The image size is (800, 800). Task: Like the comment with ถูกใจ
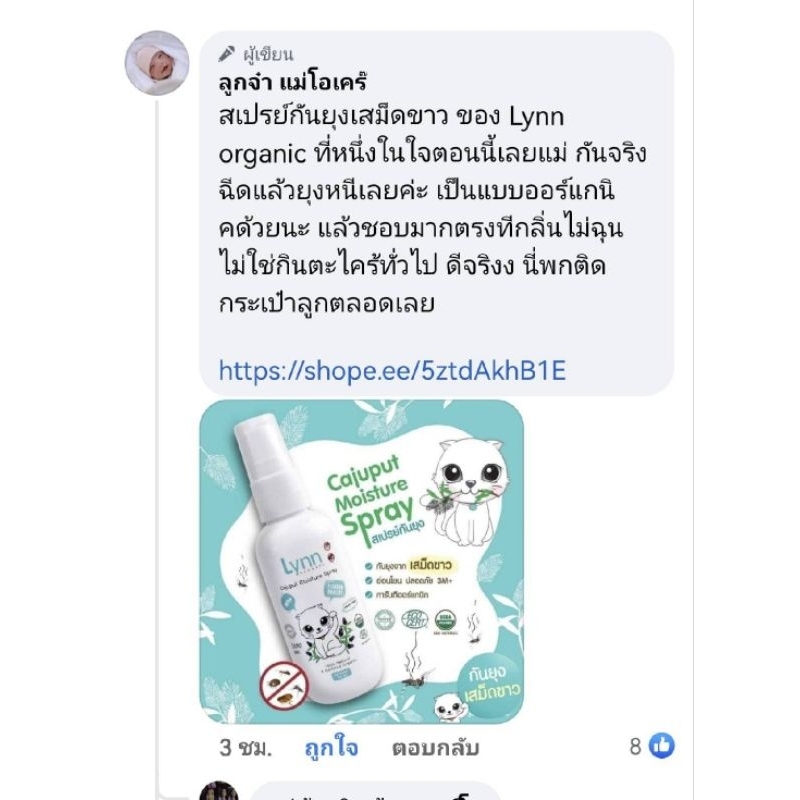[331, 747]
